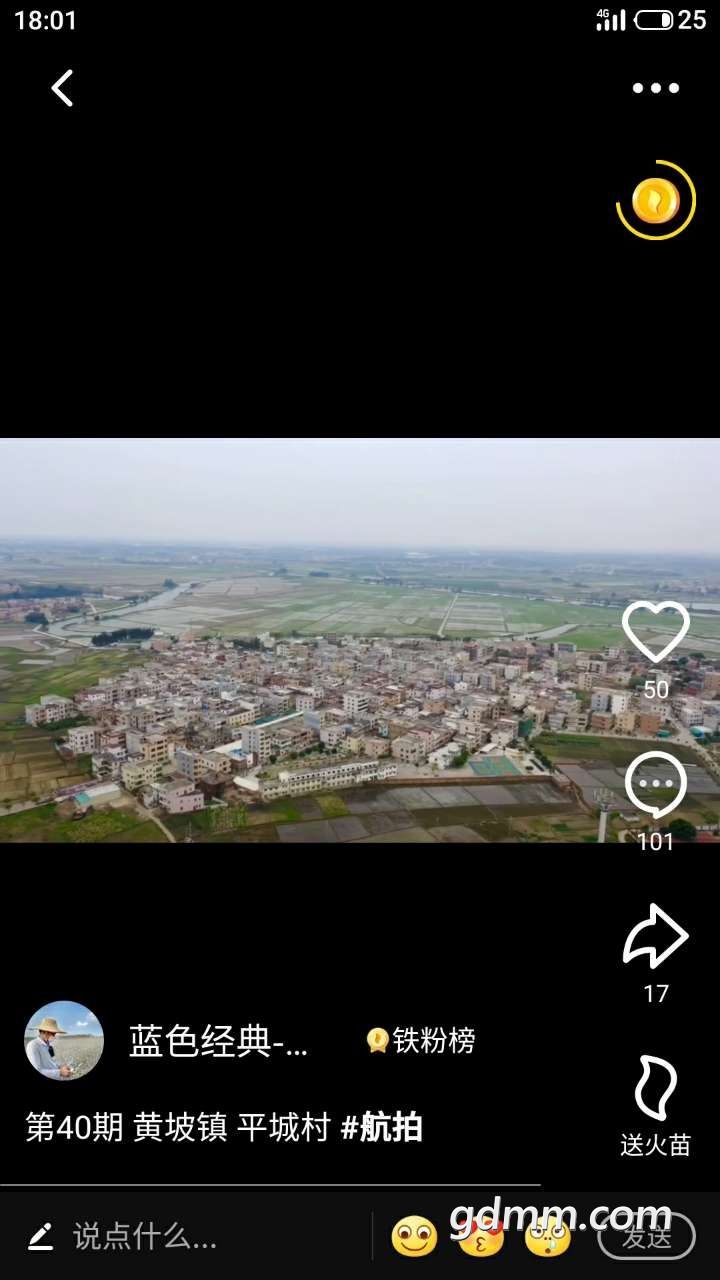Open the uploader's profile avatar
The width and height of the screenshot is (720, 1280).
(64, 1041)
